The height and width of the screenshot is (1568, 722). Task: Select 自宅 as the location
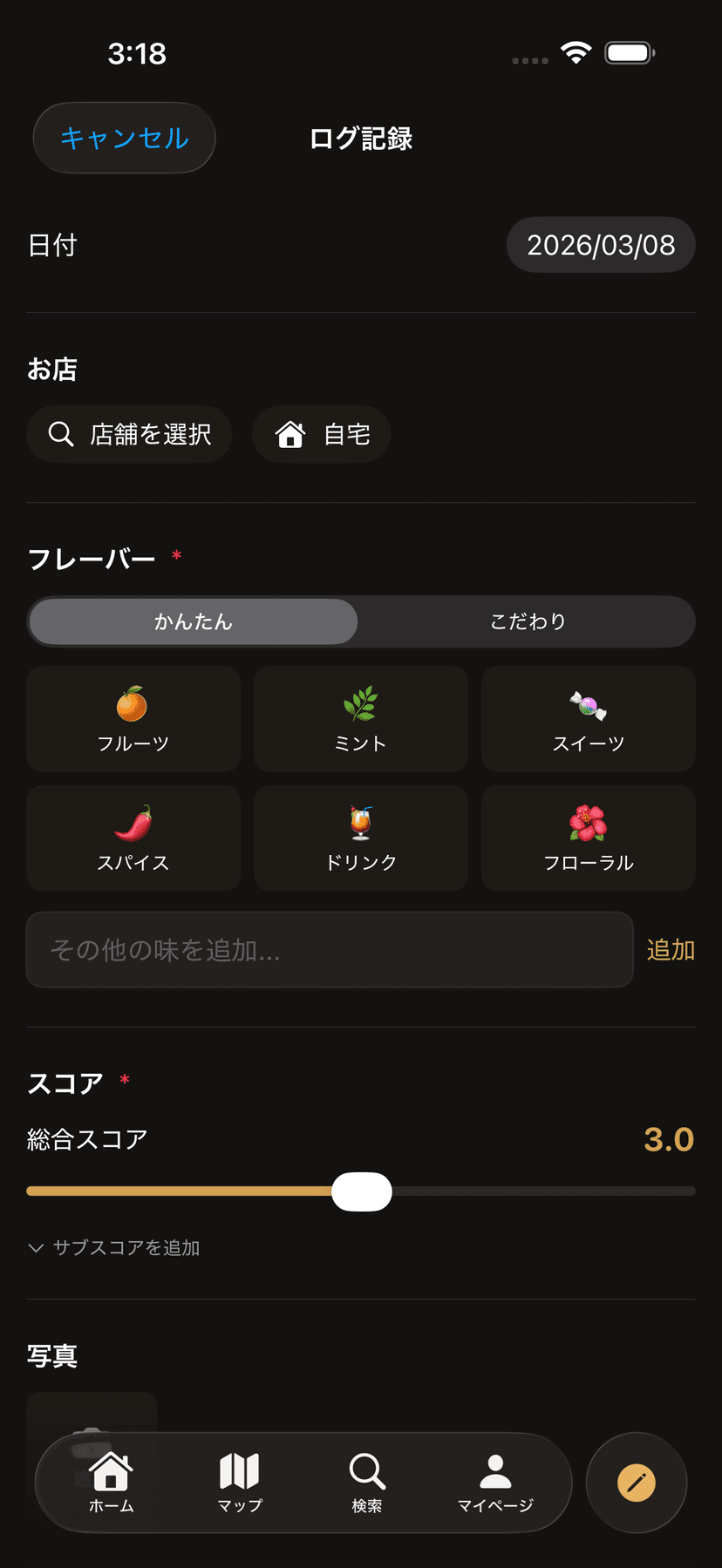click(321, 434)
